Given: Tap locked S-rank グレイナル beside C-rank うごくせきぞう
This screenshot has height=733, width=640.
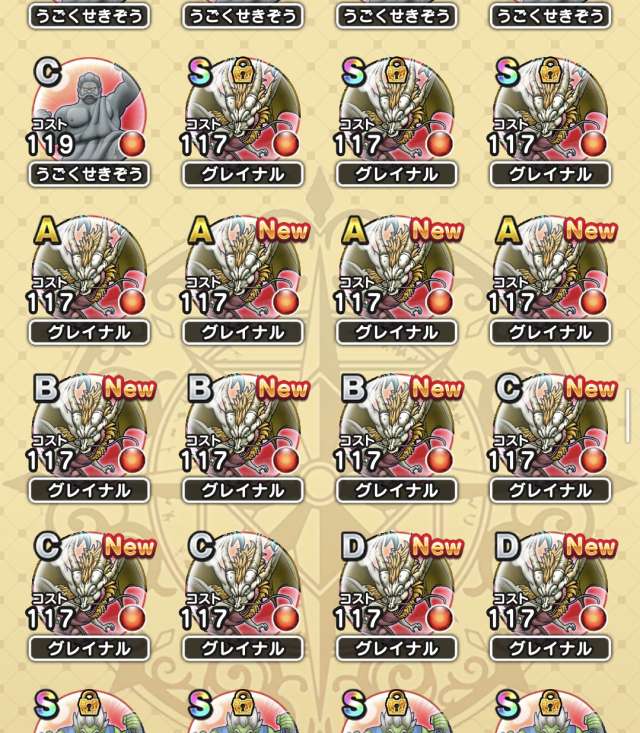Looking at the screenshot, I should pos(243,120).
